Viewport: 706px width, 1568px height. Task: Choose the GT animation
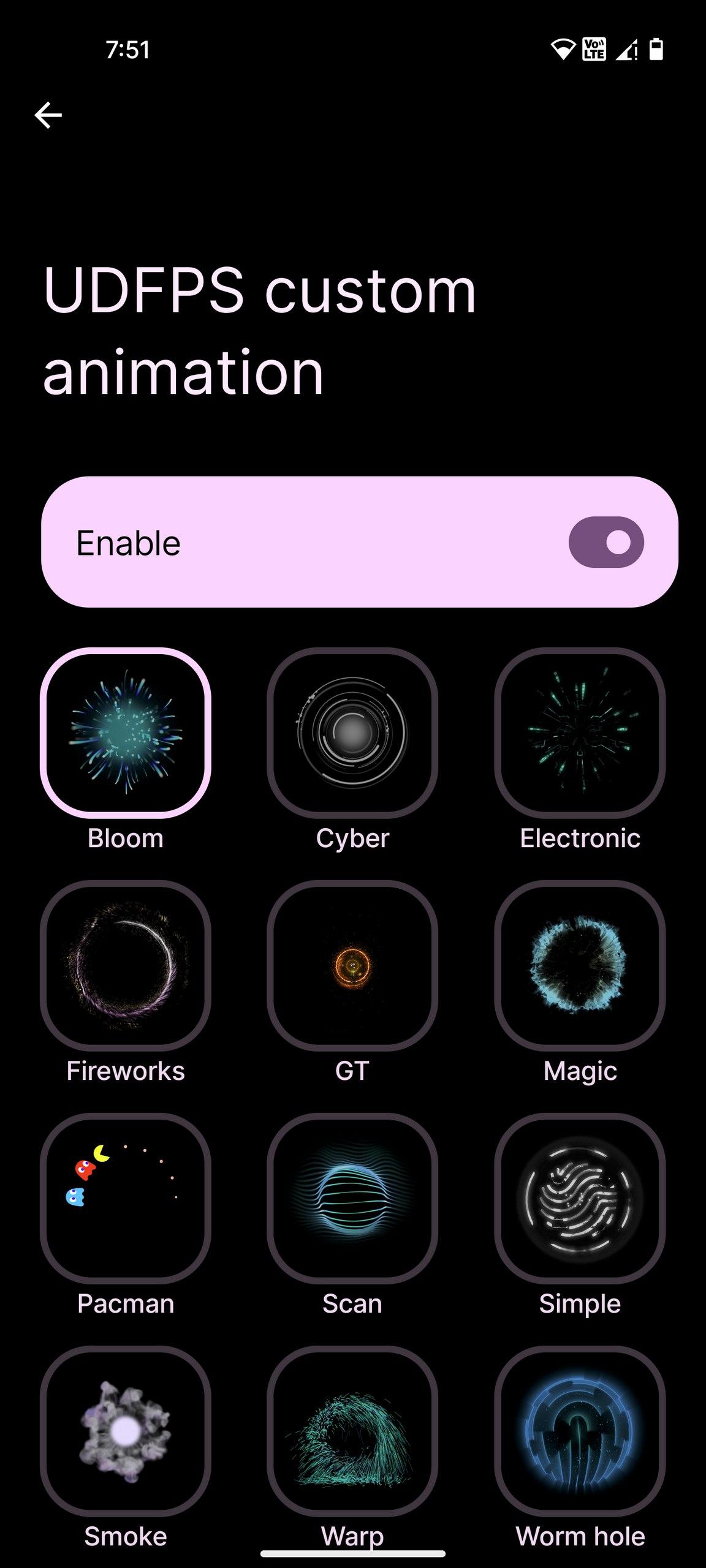click(352, 965)
